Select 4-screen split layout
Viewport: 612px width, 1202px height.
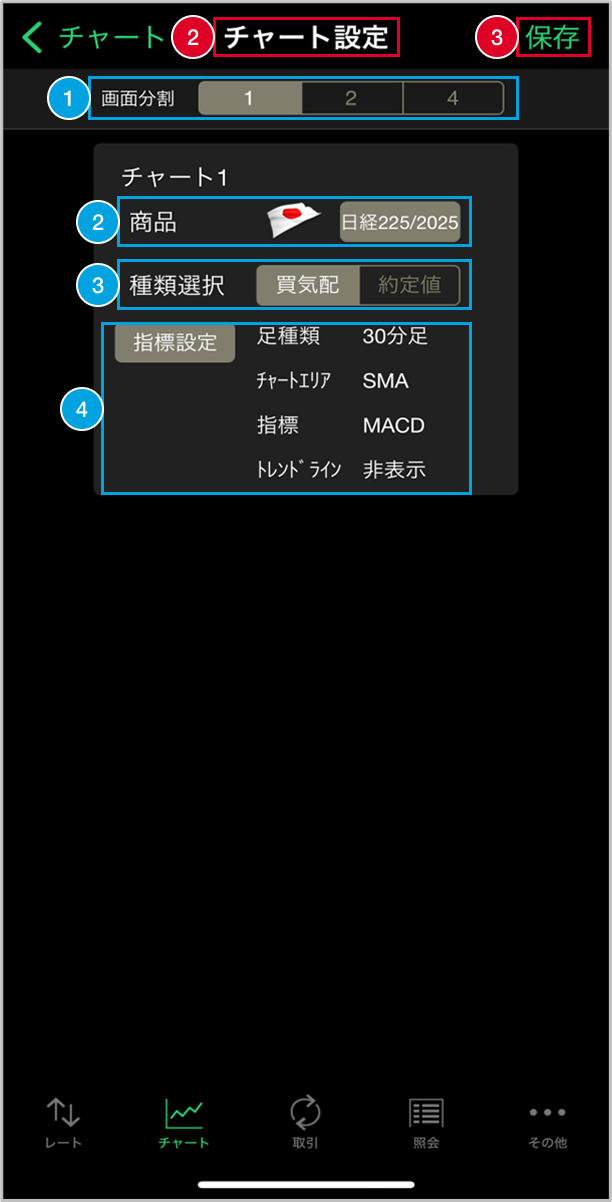point(453,98)
